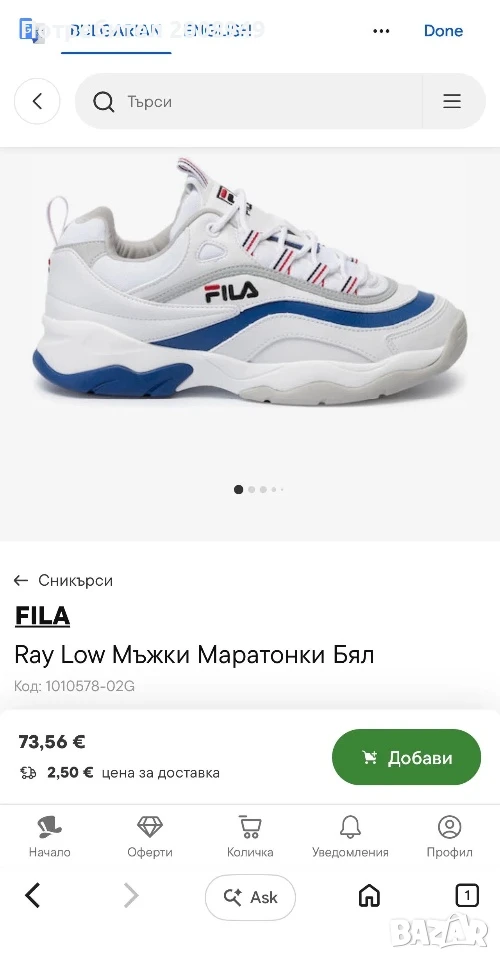Open the three-dot translation options menu

pos(381,31)
